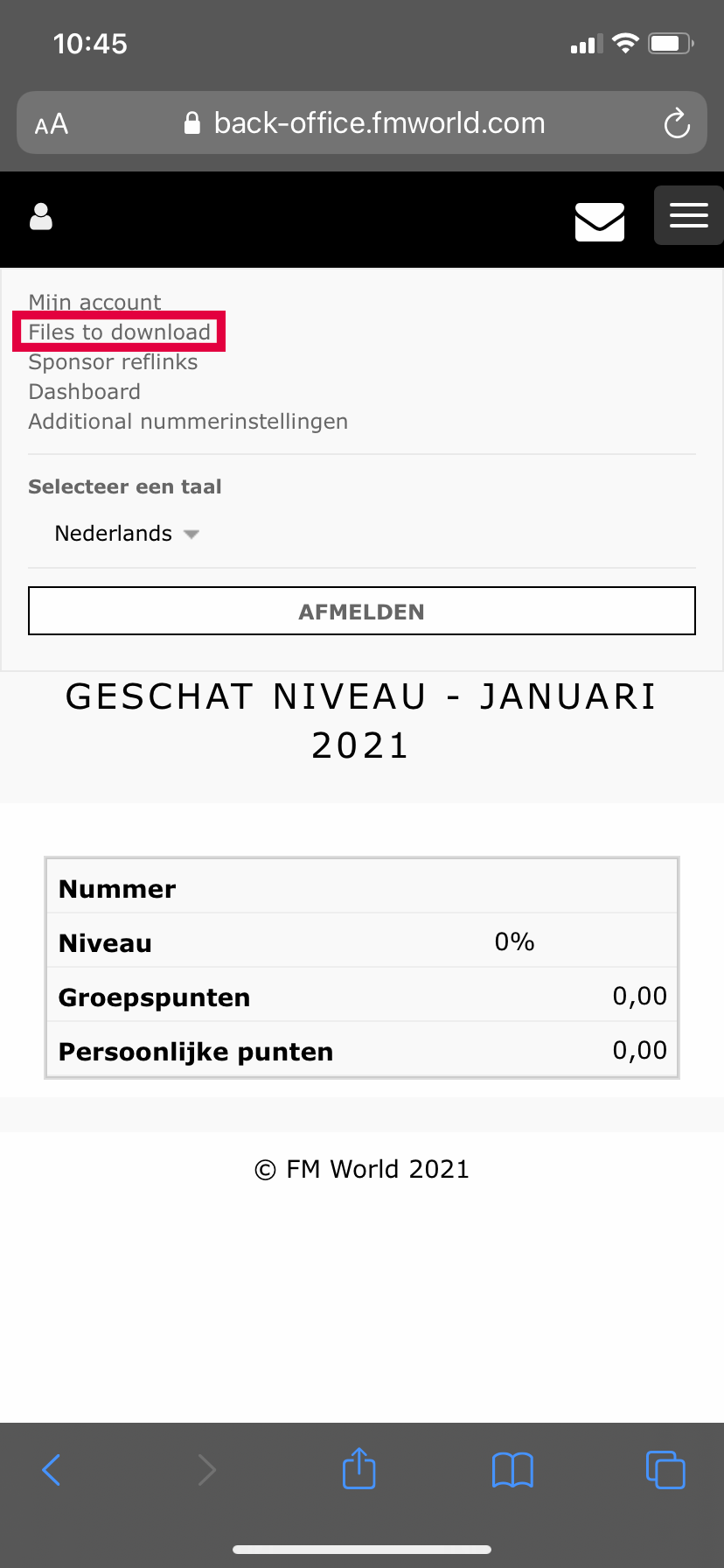Open the user profile icon

[x=41, y=216]
